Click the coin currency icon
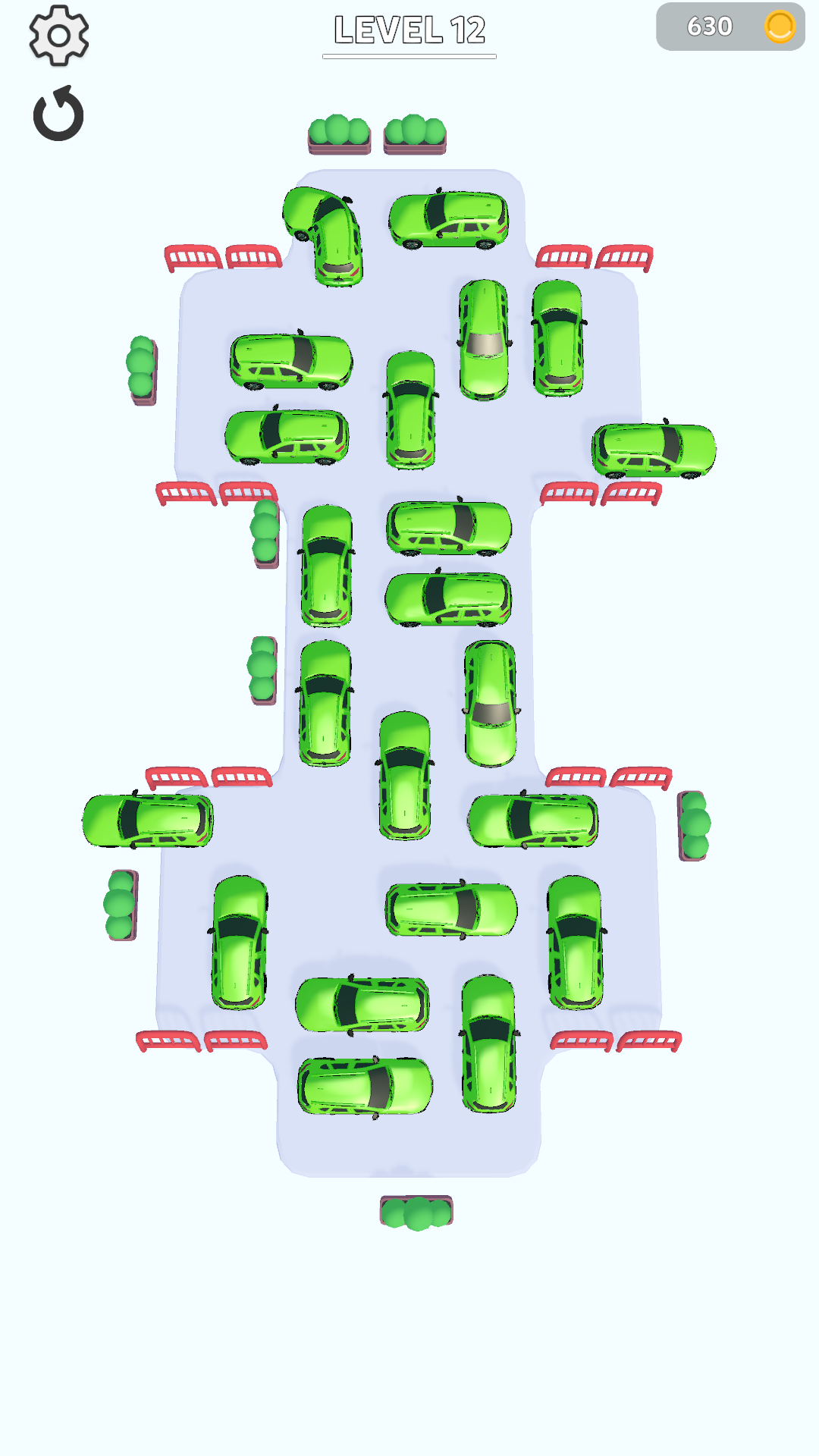The image size is (819, 1456). 778,27
